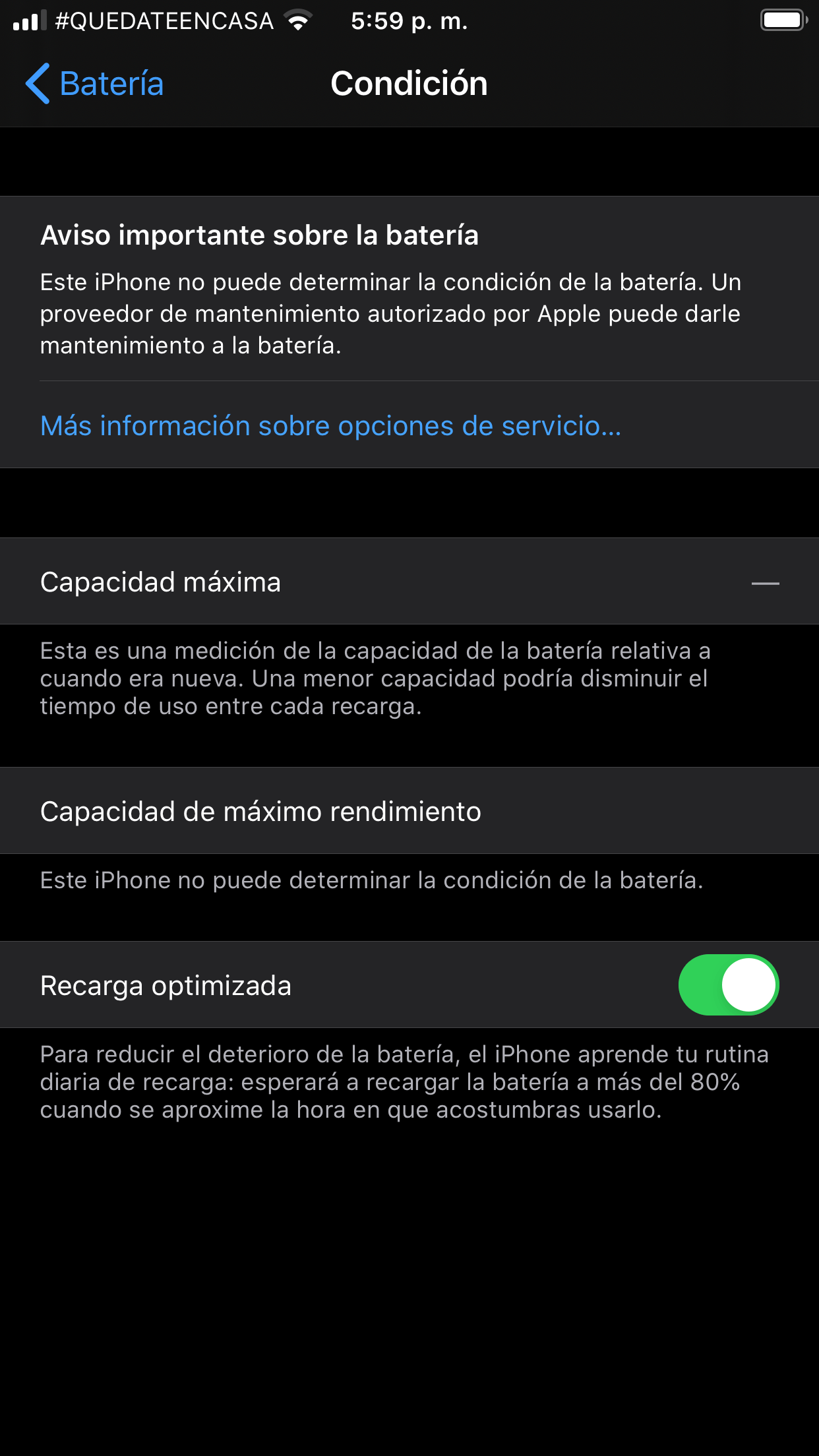Tap the cellular signal strength icon

(30, 20)
